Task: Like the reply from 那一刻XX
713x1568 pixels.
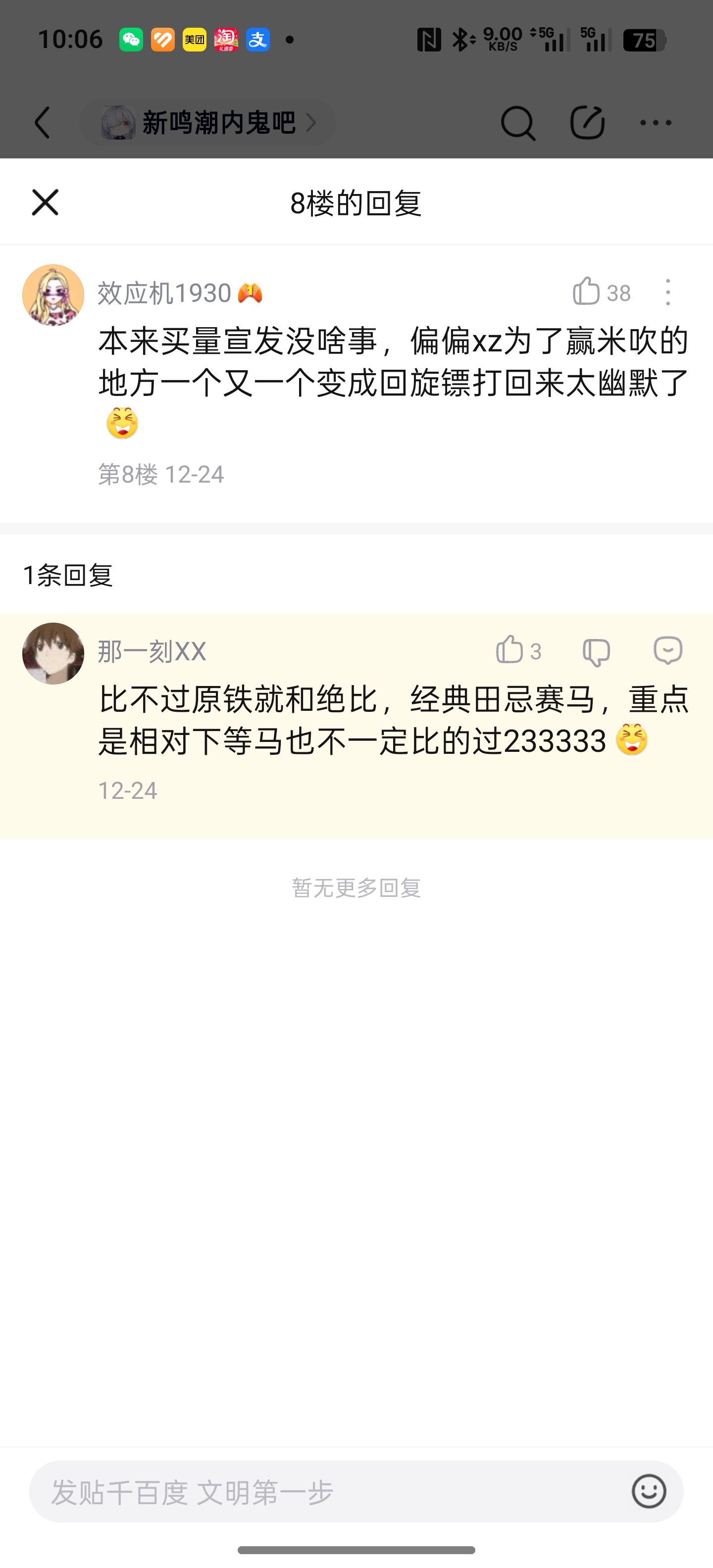Action: (509, 650)
